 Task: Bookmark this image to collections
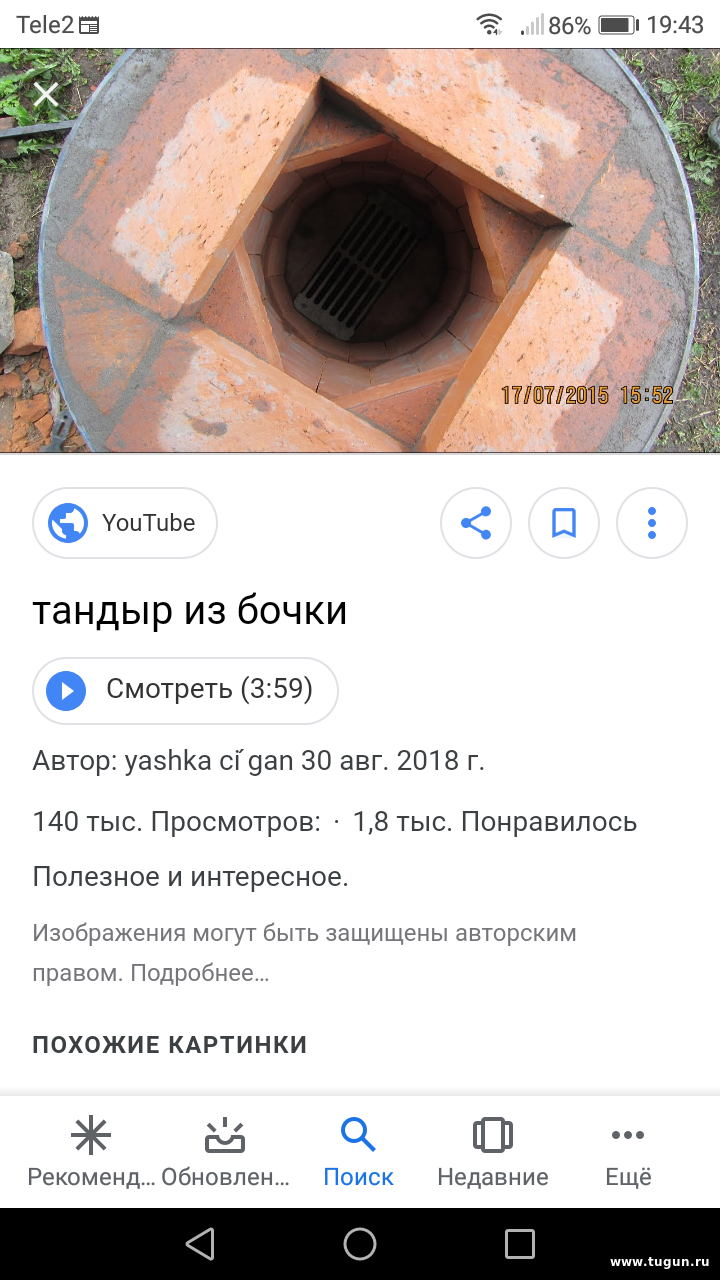[x=564, y=523]
